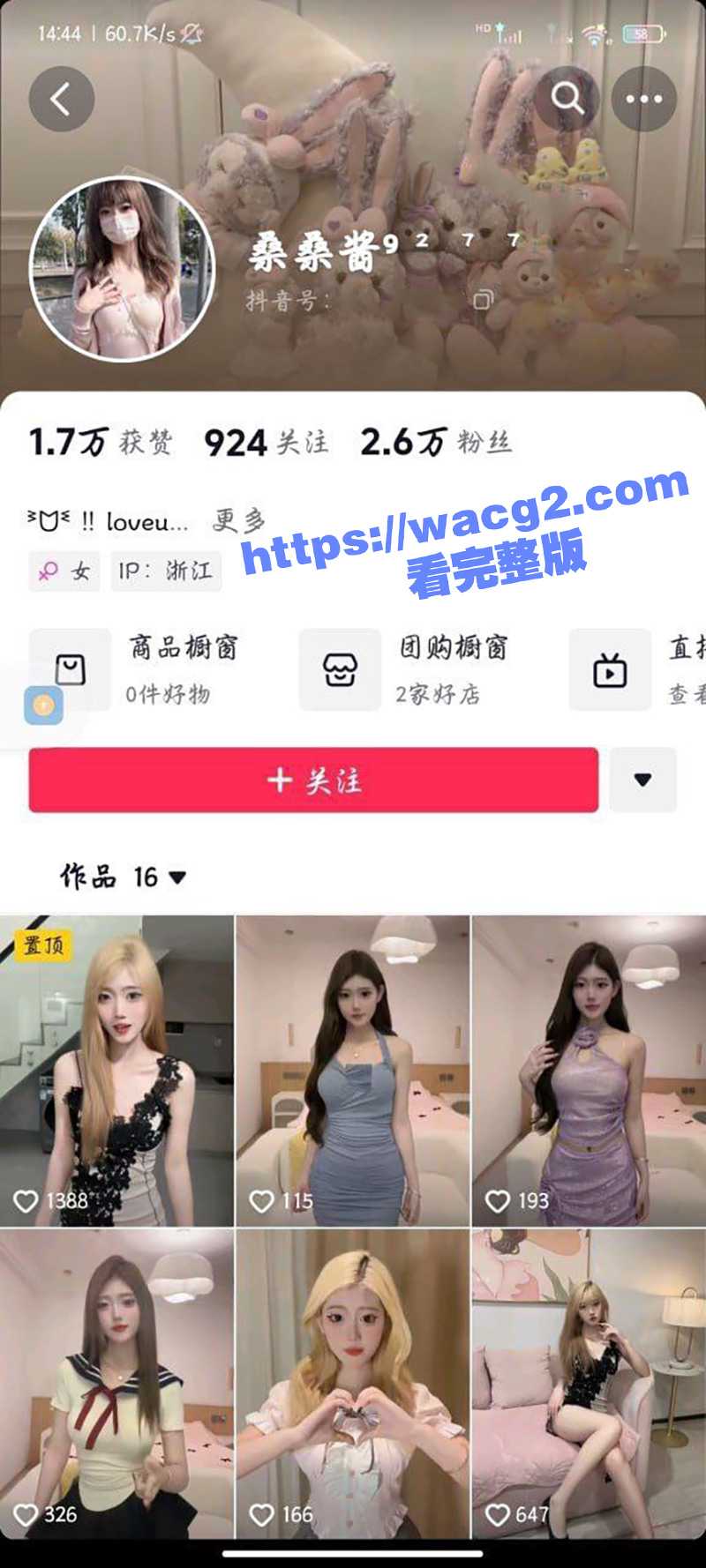Open the search icon at top right
Image resolution: width=706 pixels, height=1568 pixels.
(571, 99)
